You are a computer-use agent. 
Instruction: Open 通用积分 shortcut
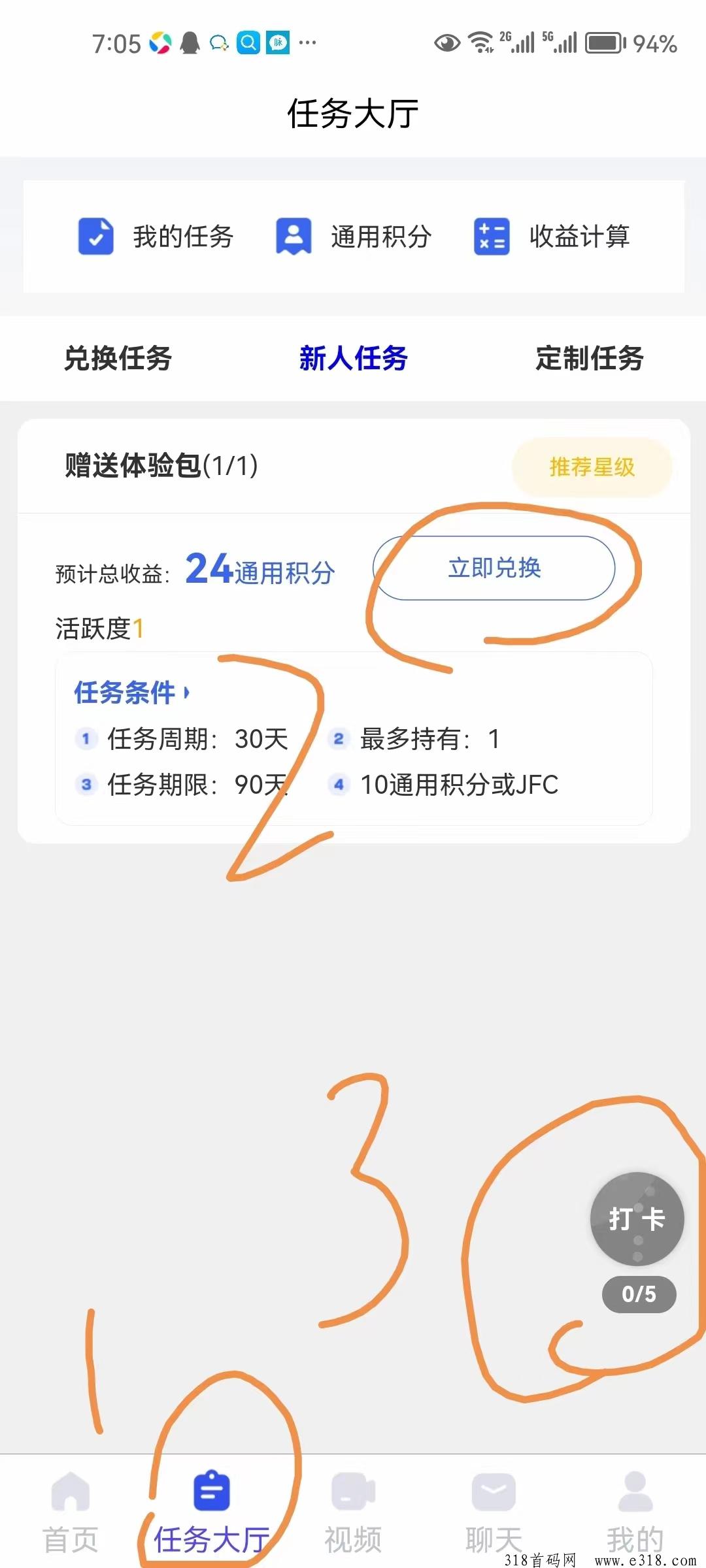point(353,237)
